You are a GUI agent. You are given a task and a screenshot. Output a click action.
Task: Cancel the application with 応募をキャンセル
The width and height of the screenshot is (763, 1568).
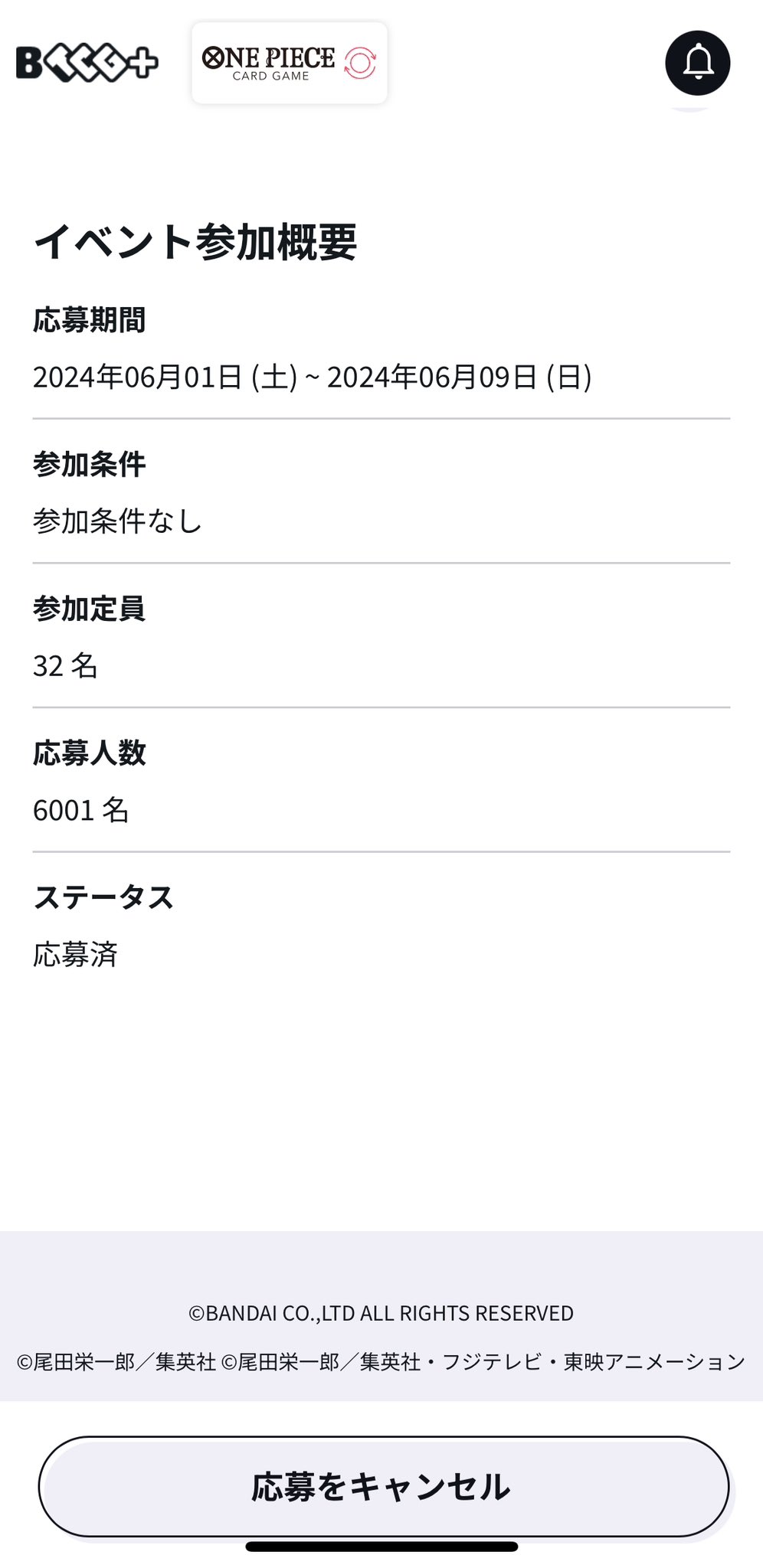point(383,1486)
